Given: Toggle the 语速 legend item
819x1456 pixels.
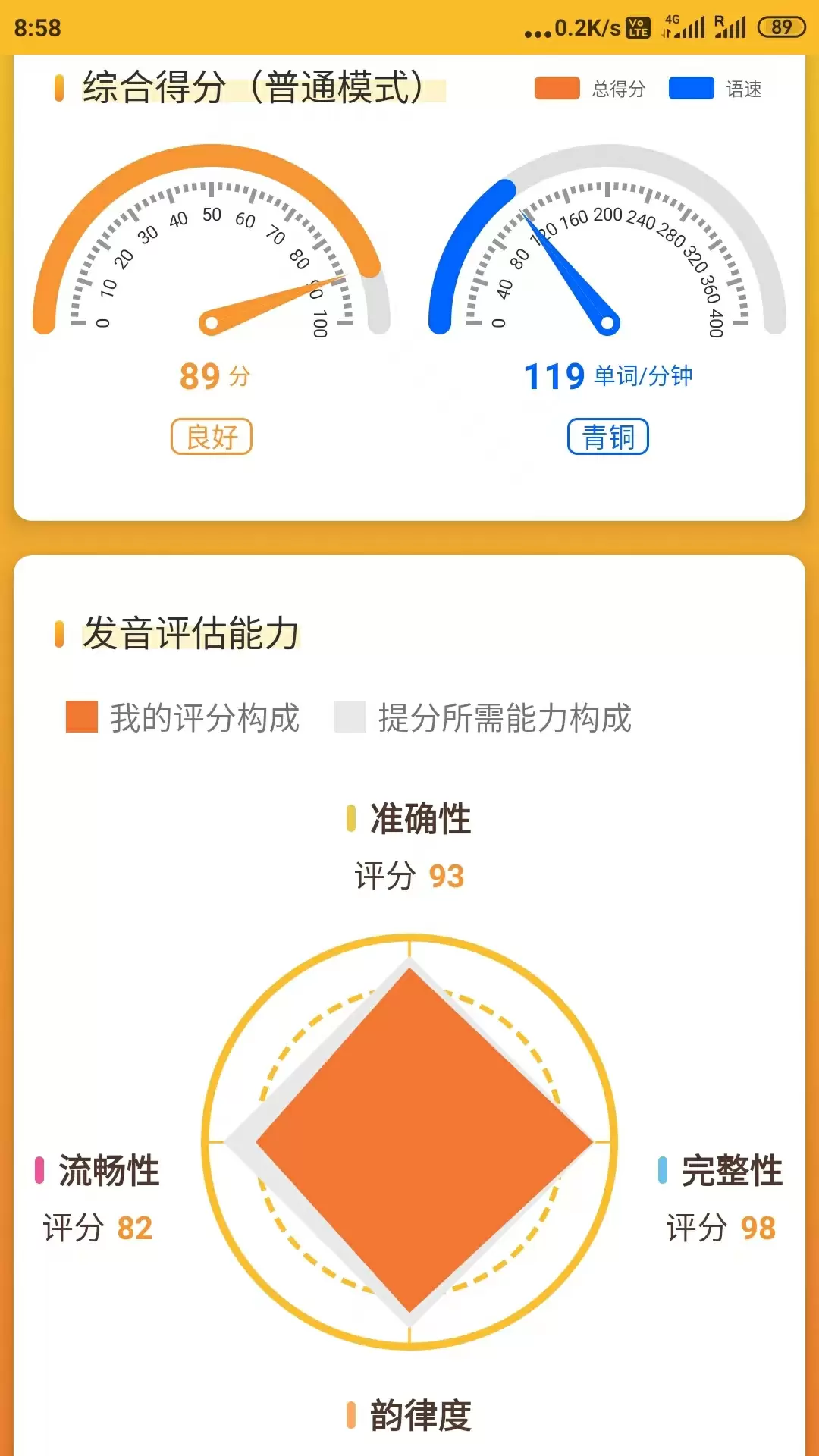Looking at the screenshot, I should click(x=715, y=89).
